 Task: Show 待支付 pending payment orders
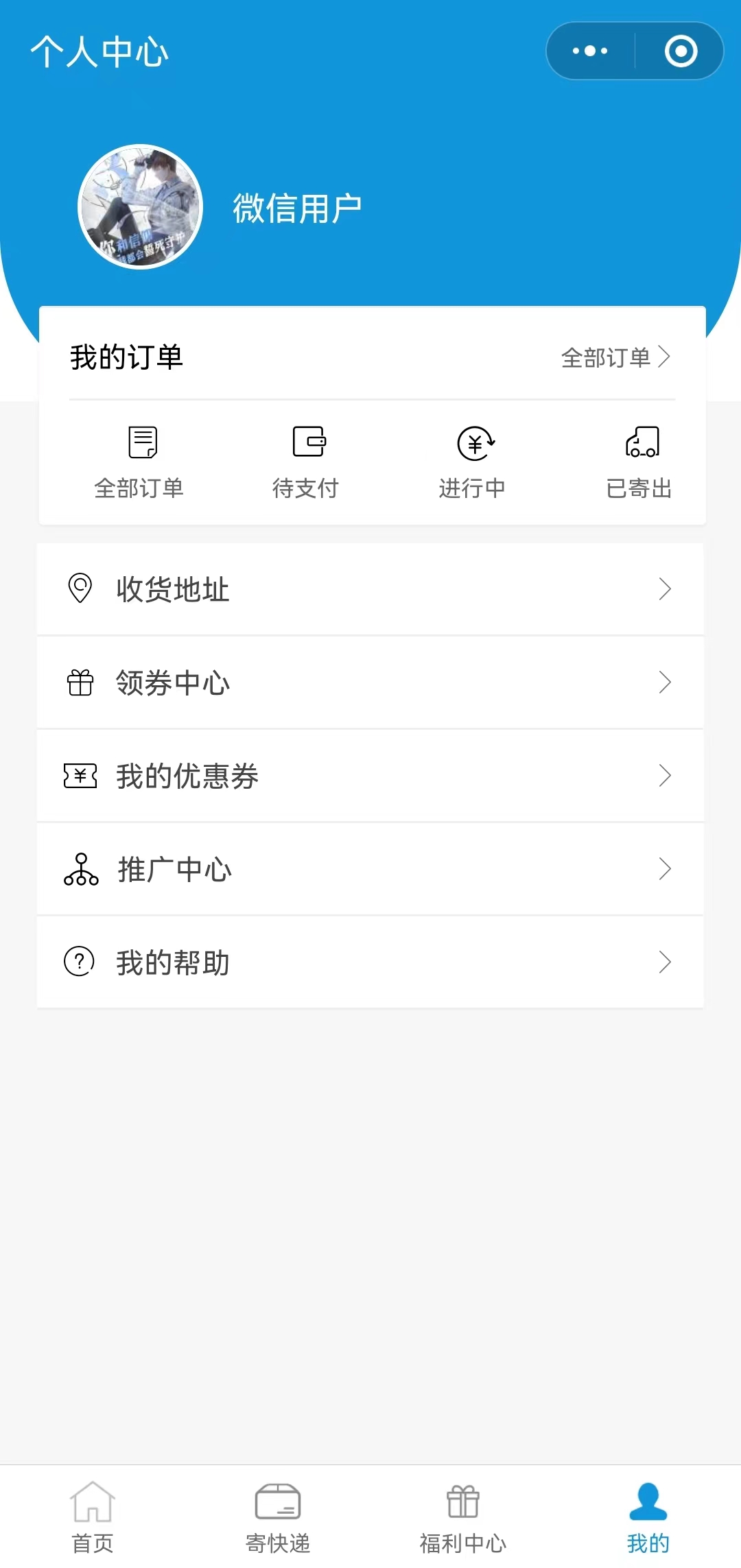coord(307,461)
